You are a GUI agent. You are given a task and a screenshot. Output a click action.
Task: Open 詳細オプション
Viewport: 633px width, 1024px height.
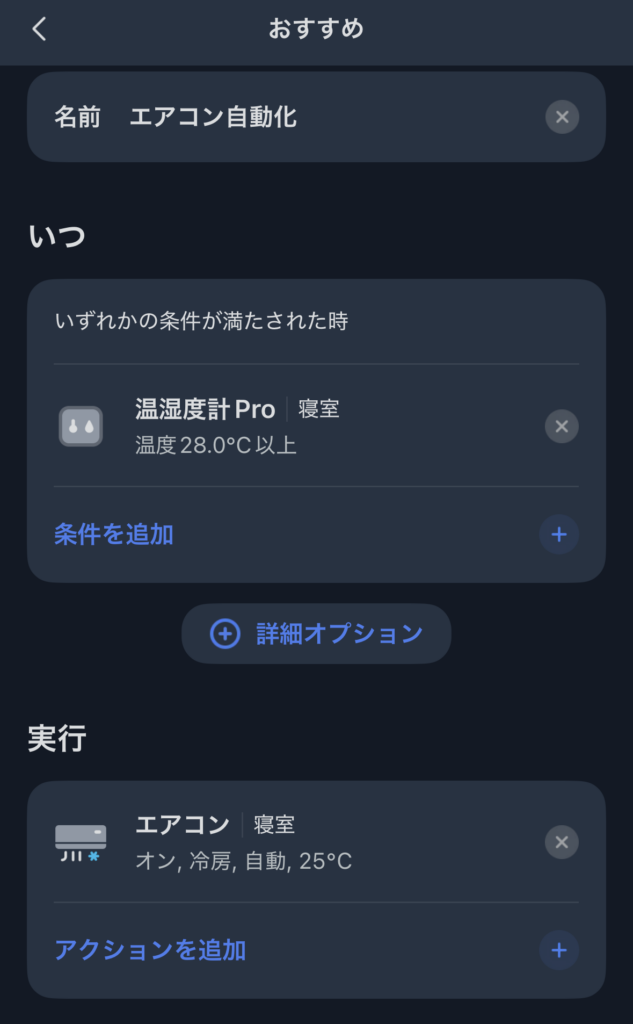316,633
